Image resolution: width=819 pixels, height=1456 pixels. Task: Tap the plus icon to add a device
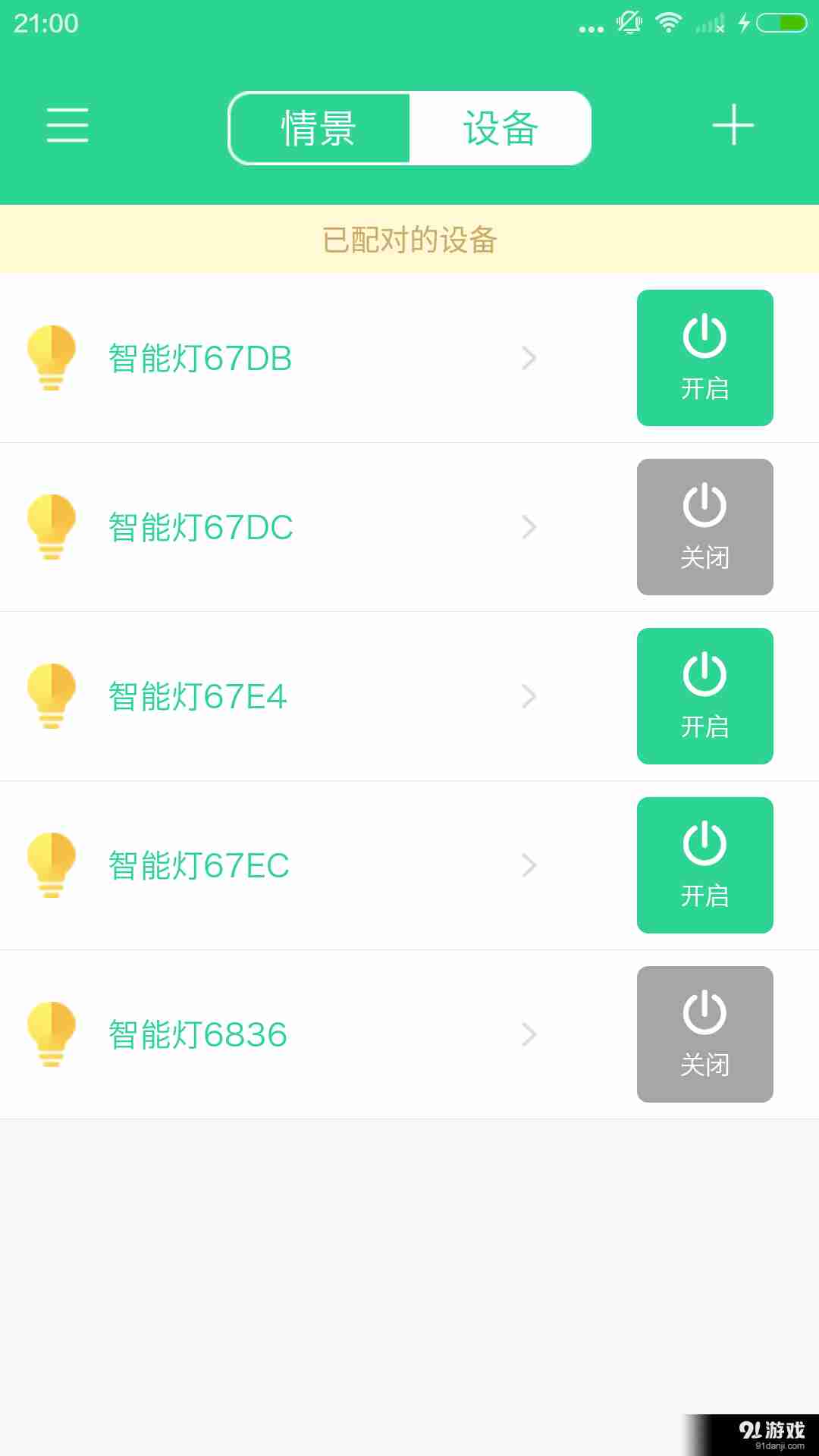click(733, 126)
